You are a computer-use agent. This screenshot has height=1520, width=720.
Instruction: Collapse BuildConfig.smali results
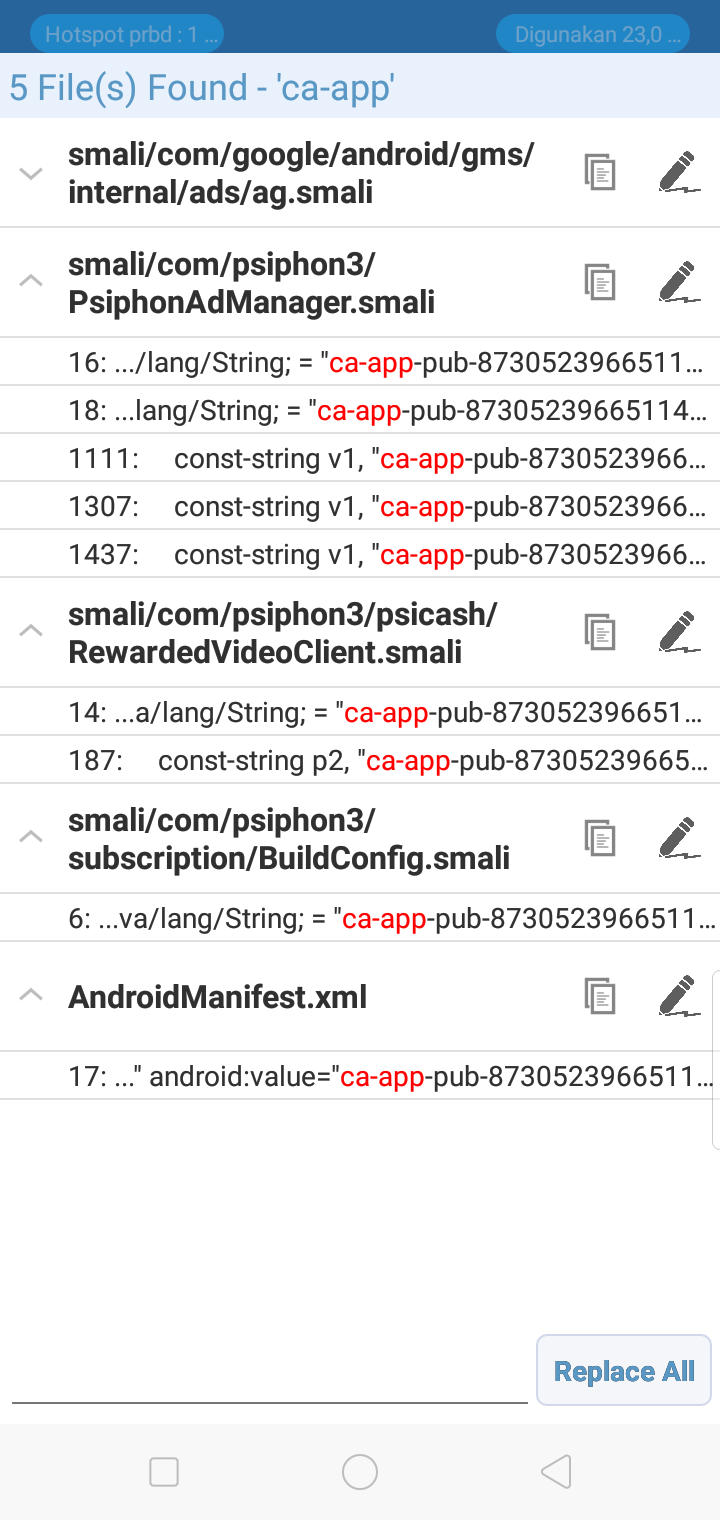point(31,837)
